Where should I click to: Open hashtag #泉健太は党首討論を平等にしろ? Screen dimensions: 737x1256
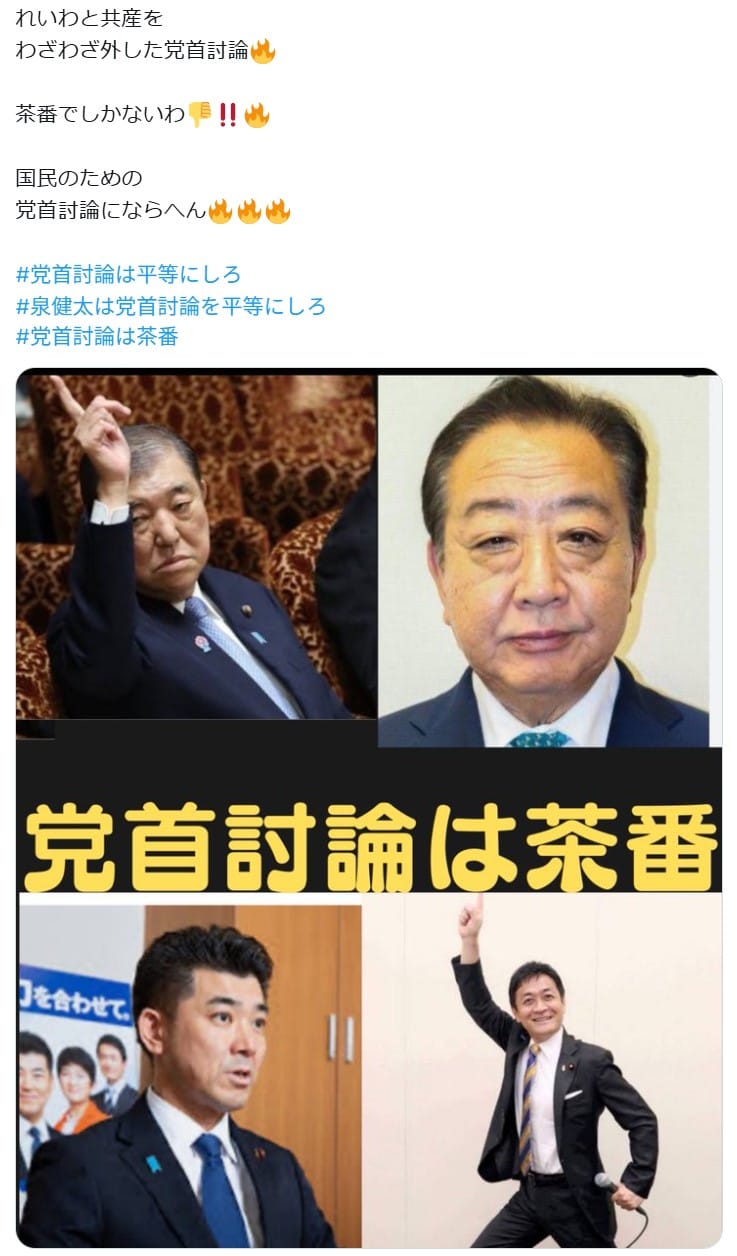coord(171,305)
